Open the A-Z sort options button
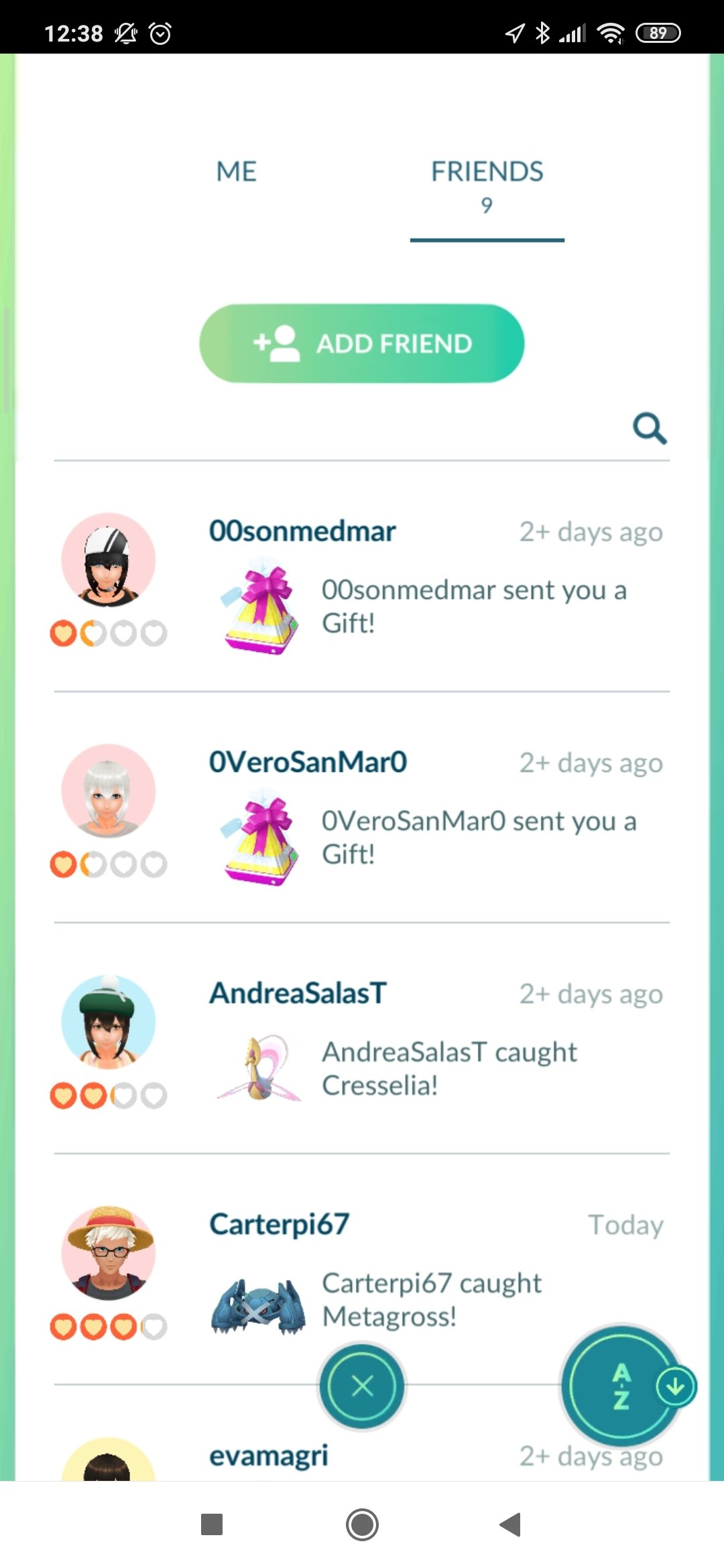The width and height of the screenshot is (724, 1568). pos(622,1386)
